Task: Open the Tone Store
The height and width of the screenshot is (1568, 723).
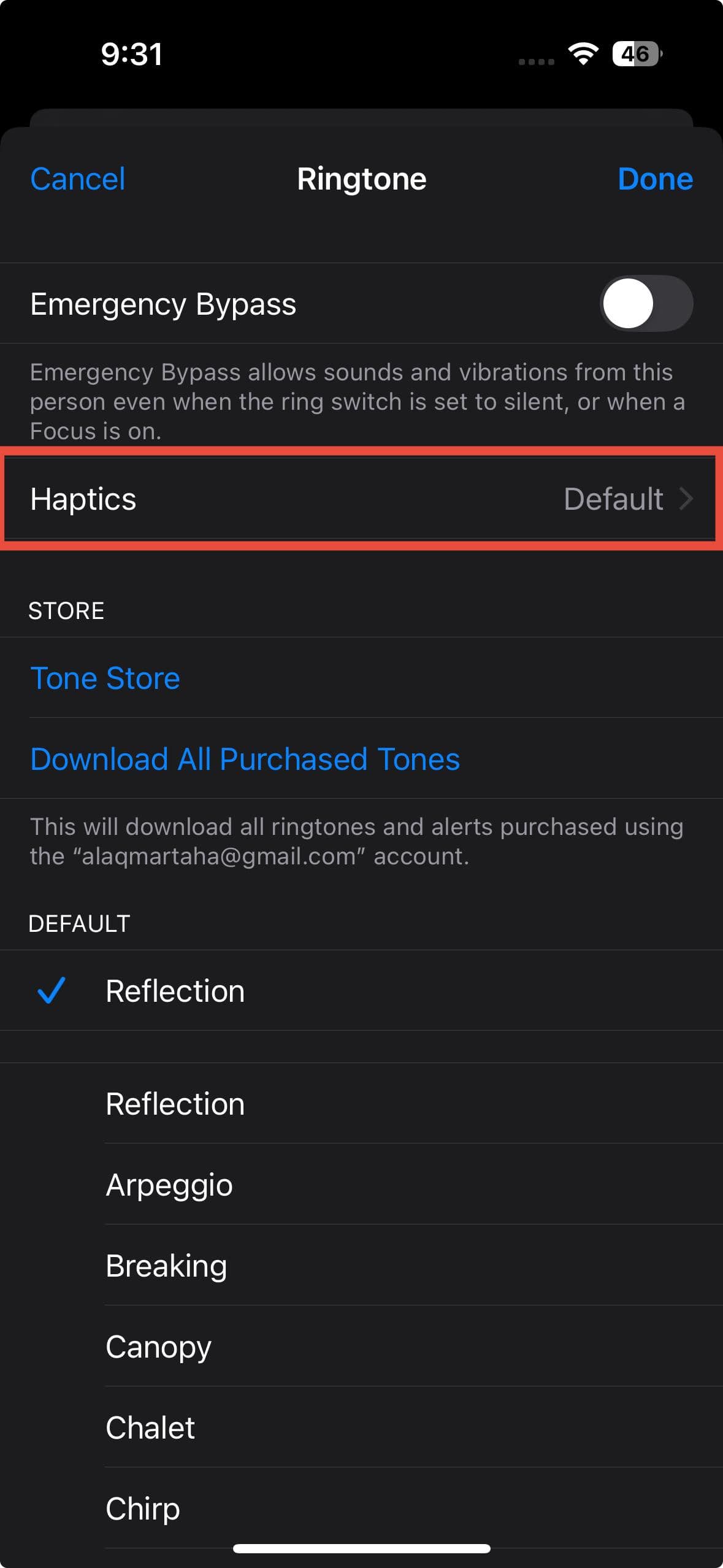Action: (105, 678)
